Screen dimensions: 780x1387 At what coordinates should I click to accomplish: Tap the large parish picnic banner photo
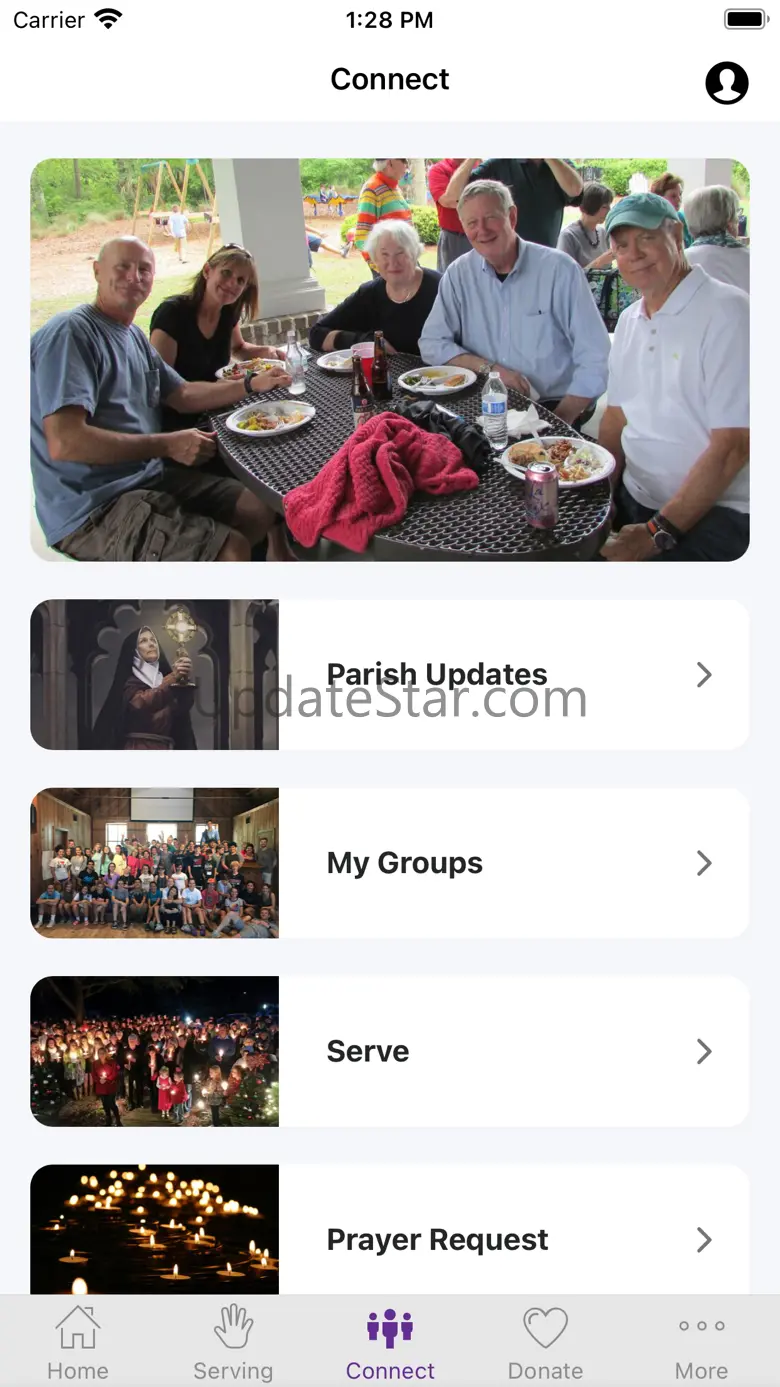click(390, 360)
